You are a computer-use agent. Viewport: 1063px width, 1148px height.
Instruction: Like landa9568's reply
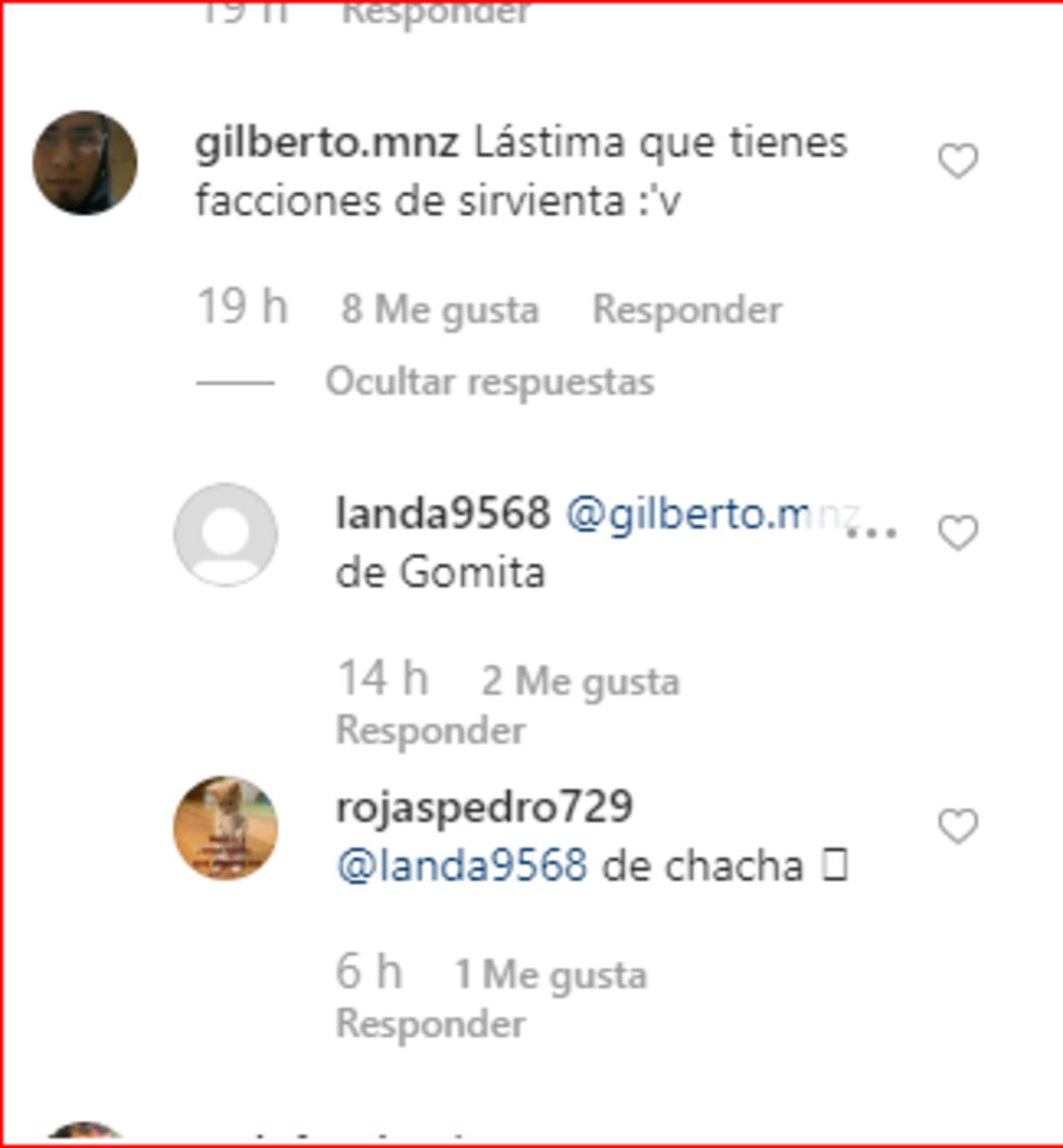coord(957,533)
